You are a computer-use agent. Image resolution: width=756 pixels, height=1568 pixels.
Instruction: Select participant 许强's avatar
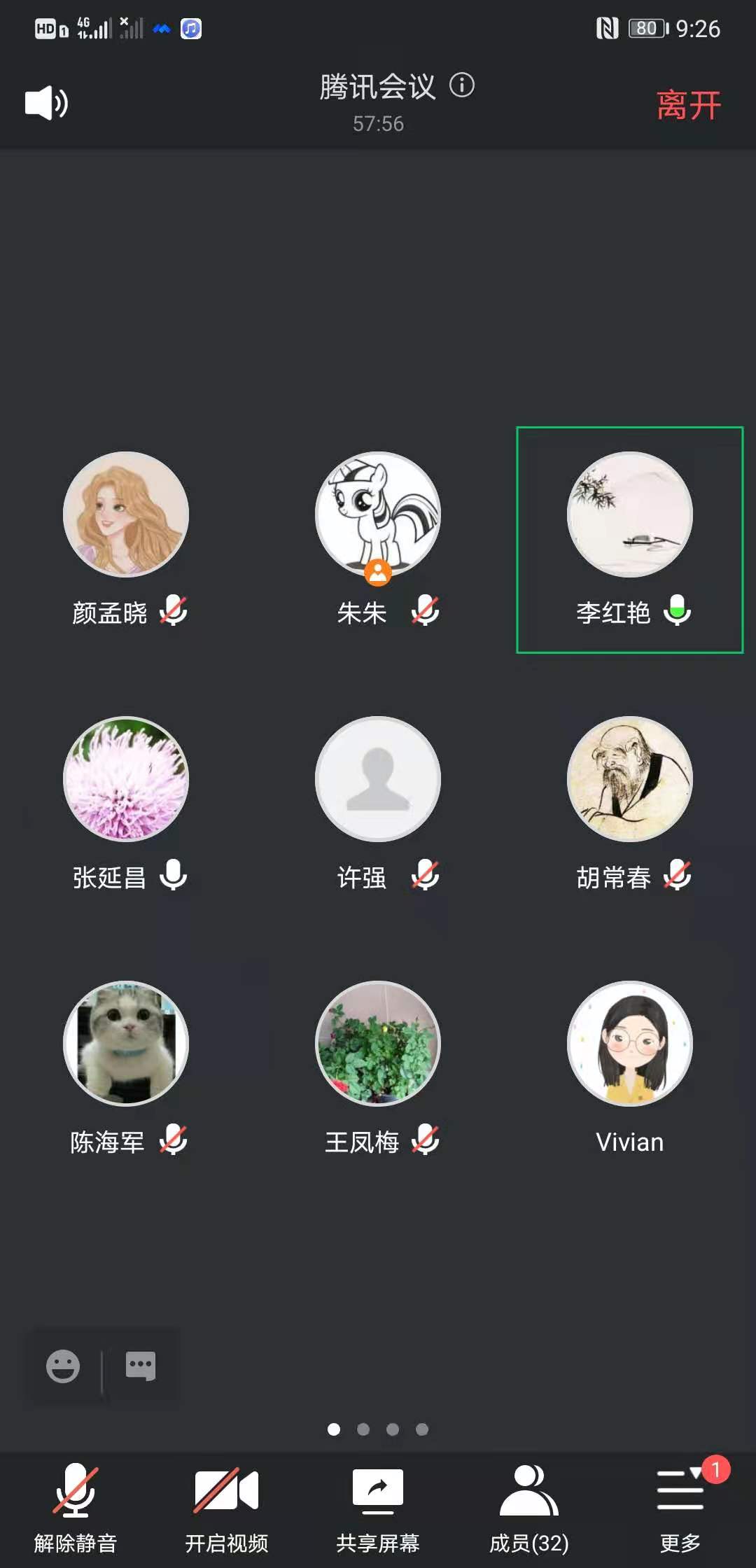tap(378, 779)
